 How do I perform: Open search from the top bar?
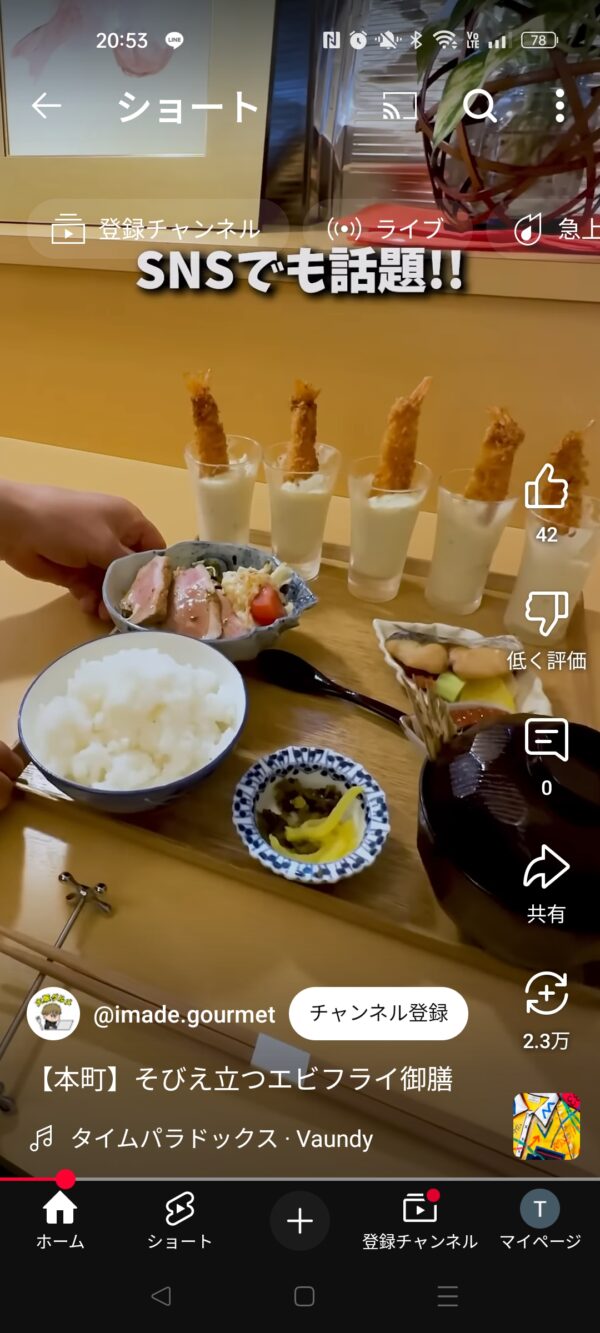[480, 106]
